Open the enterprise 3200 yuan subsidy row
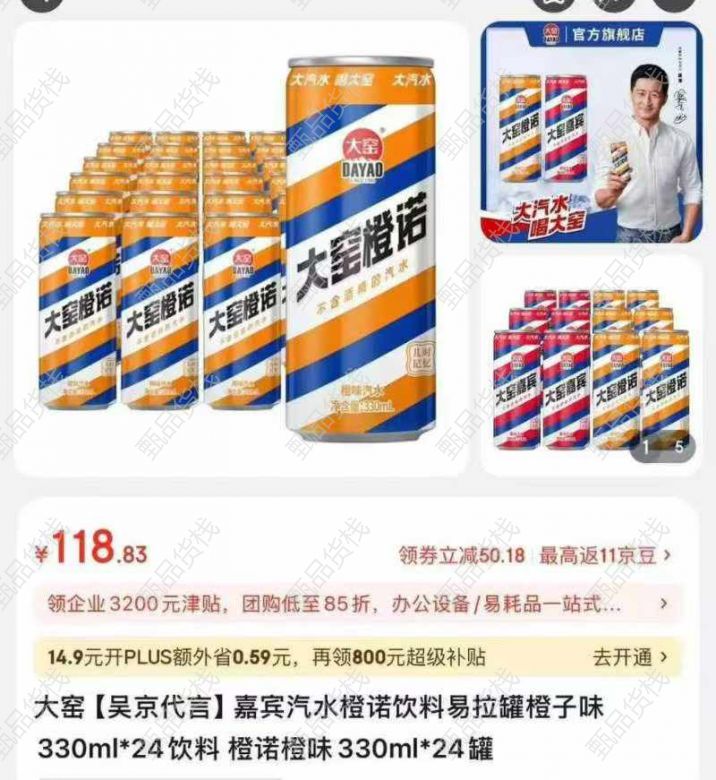 [350, 604]
